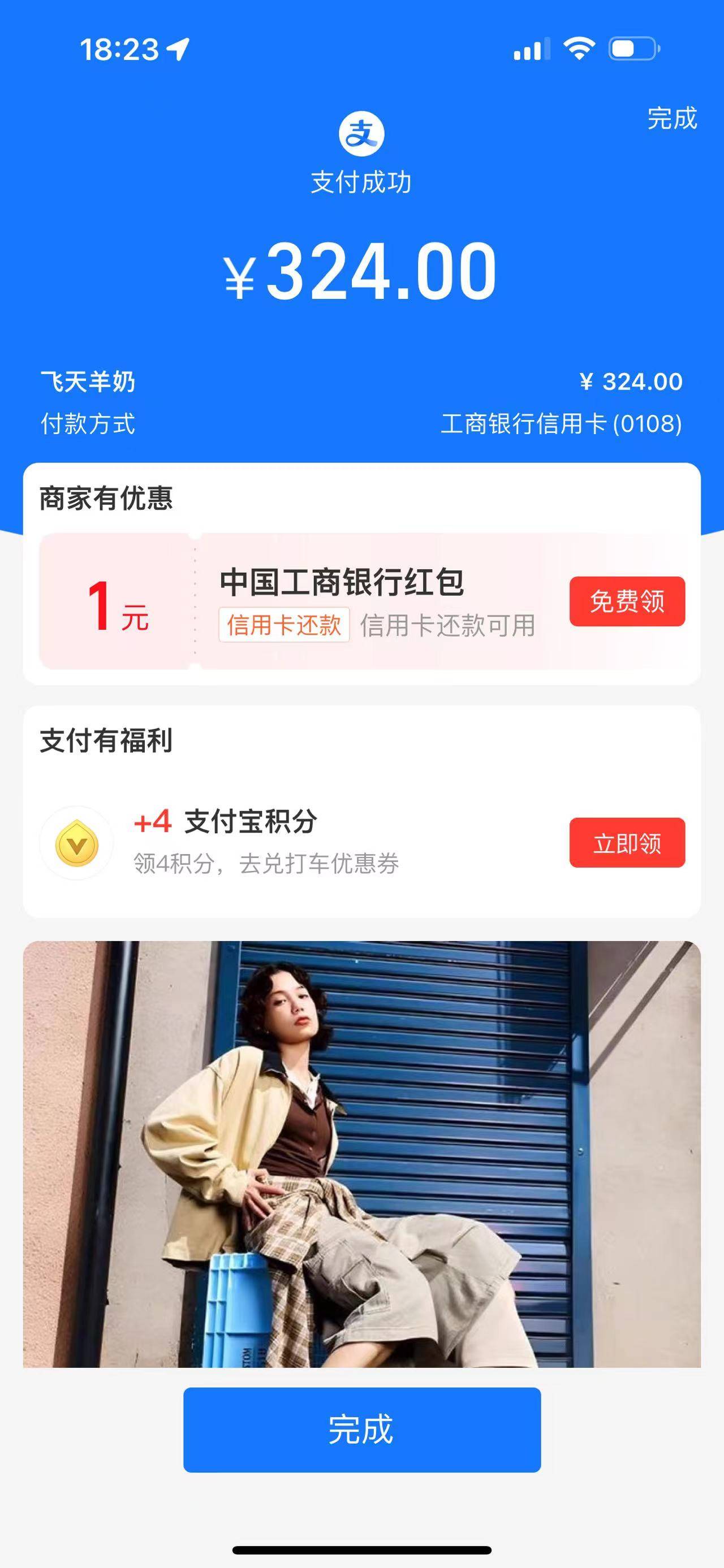The height and width of the screenshot is (1568, 724).
Task: Claim the 1元 ICBC red packet with 免费领
Action: coord(627,601)
